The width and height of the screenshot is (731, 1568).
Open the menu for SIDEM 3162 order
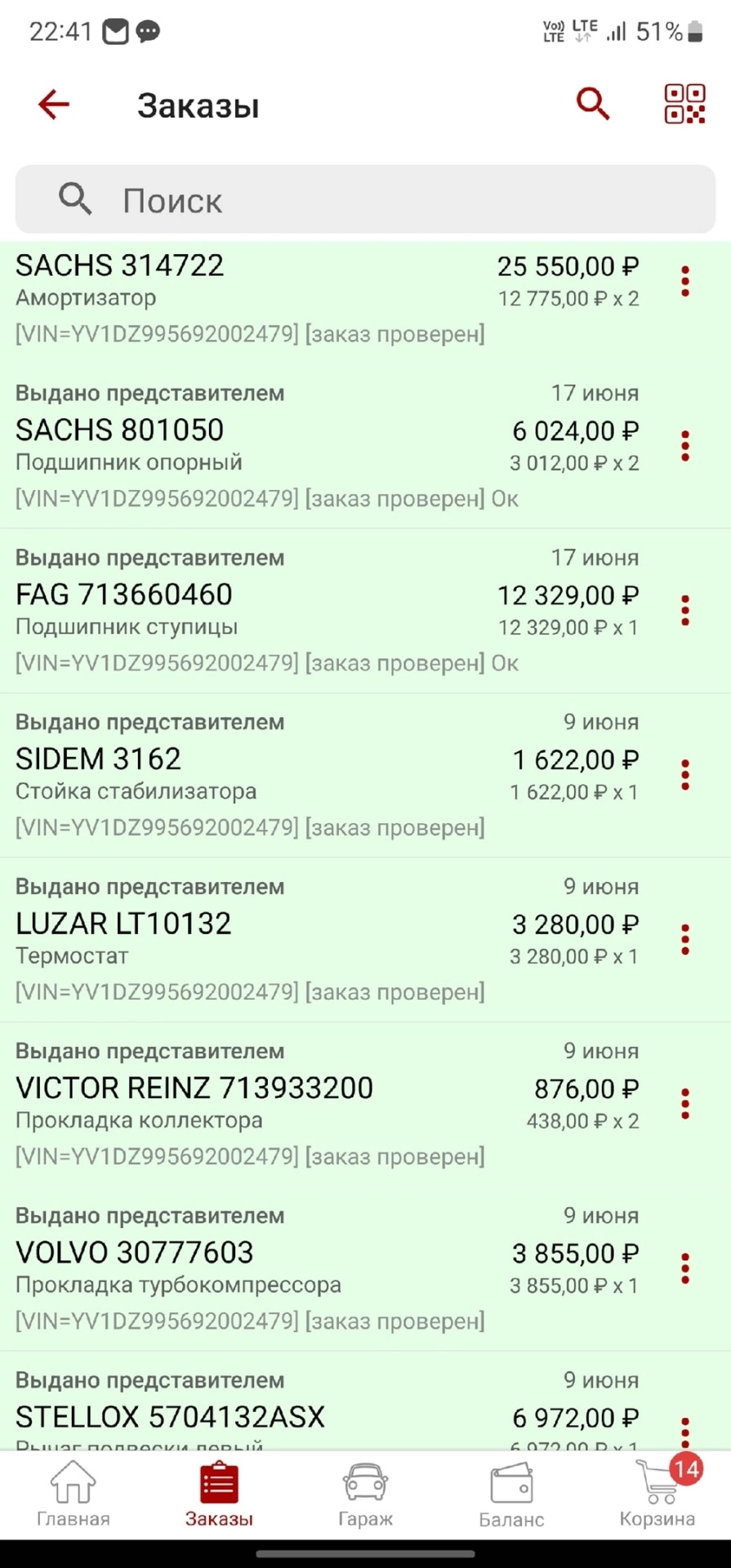pos(684,773)
